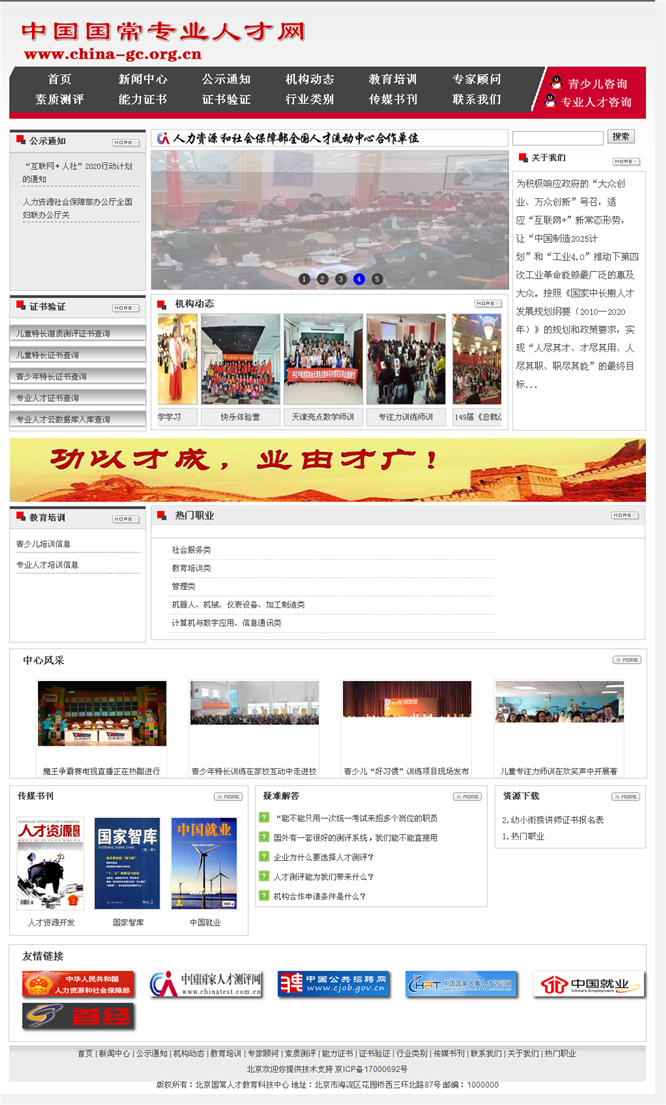Open 儿童特长潜质测评证书查询

point(63,333)
